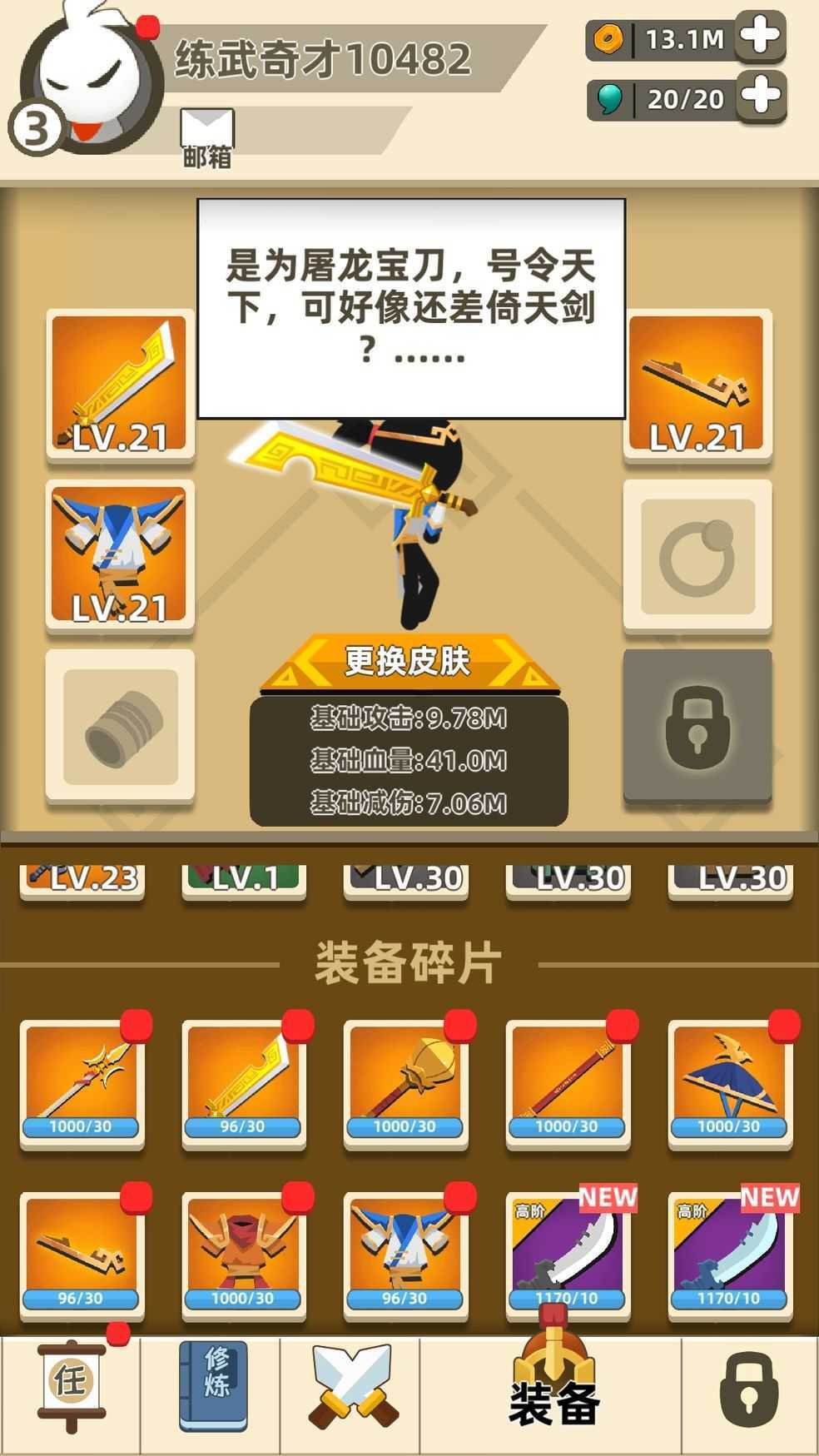Open the golden mace fragment 1000/30
The width and height of the screenshot is (819, 1456).
point(405,1082)
